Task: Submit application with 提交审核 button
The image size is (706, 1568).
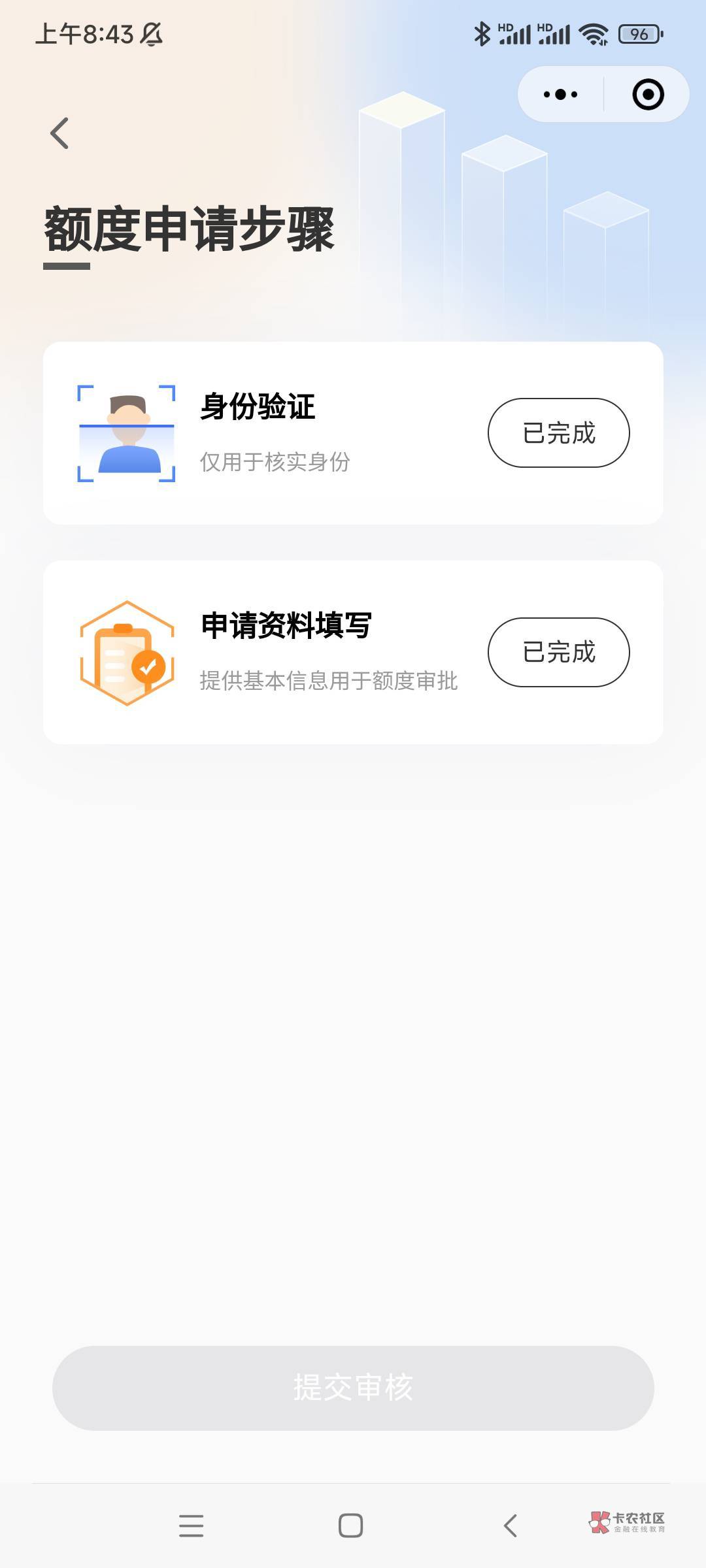Action: click(x=353, y=1388)
